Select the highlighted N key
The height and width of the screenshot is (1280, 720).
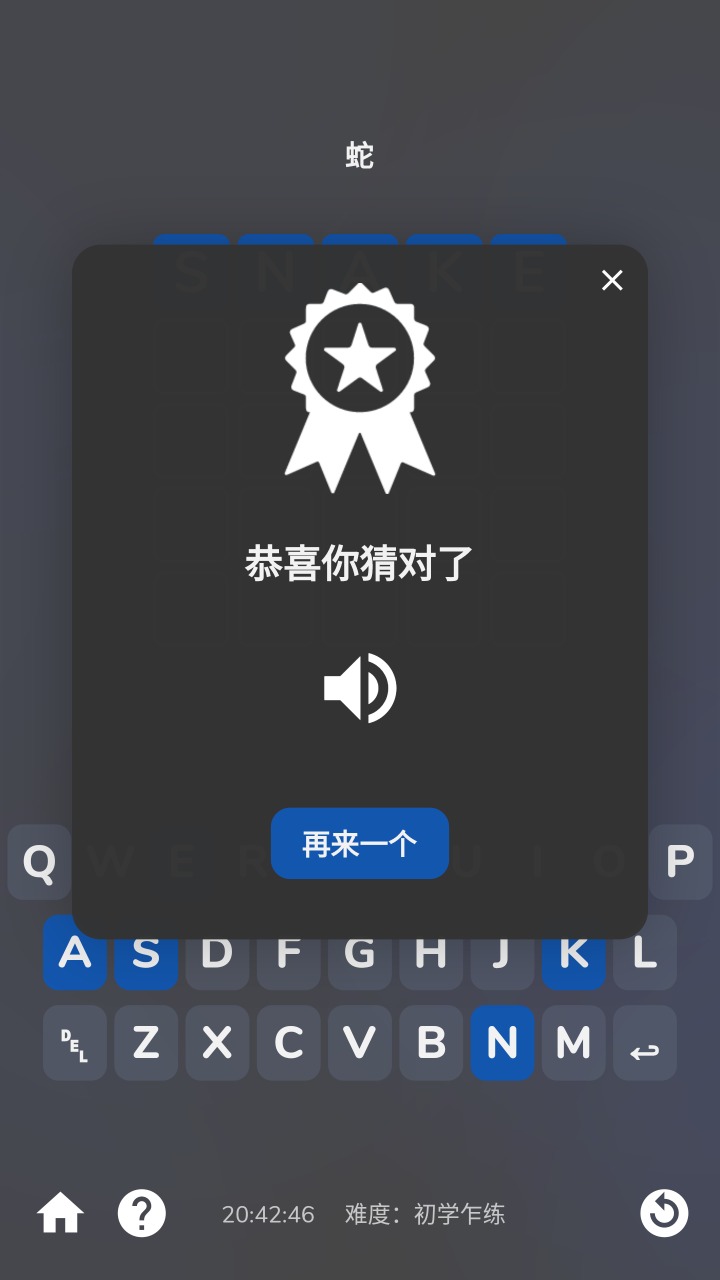(x=502, y=1043)
